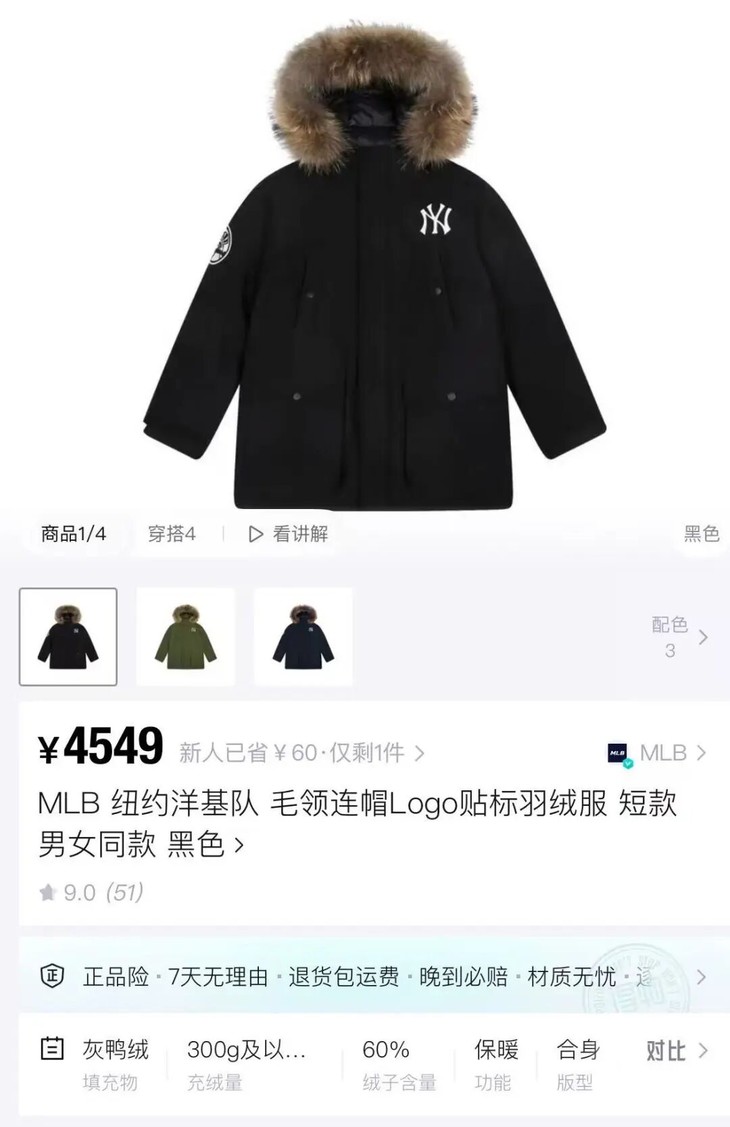The height and width of the screenshot is (1127, 730).
Task: View the 9.0 (51) reviews link
Action: [x=85, y=893]
